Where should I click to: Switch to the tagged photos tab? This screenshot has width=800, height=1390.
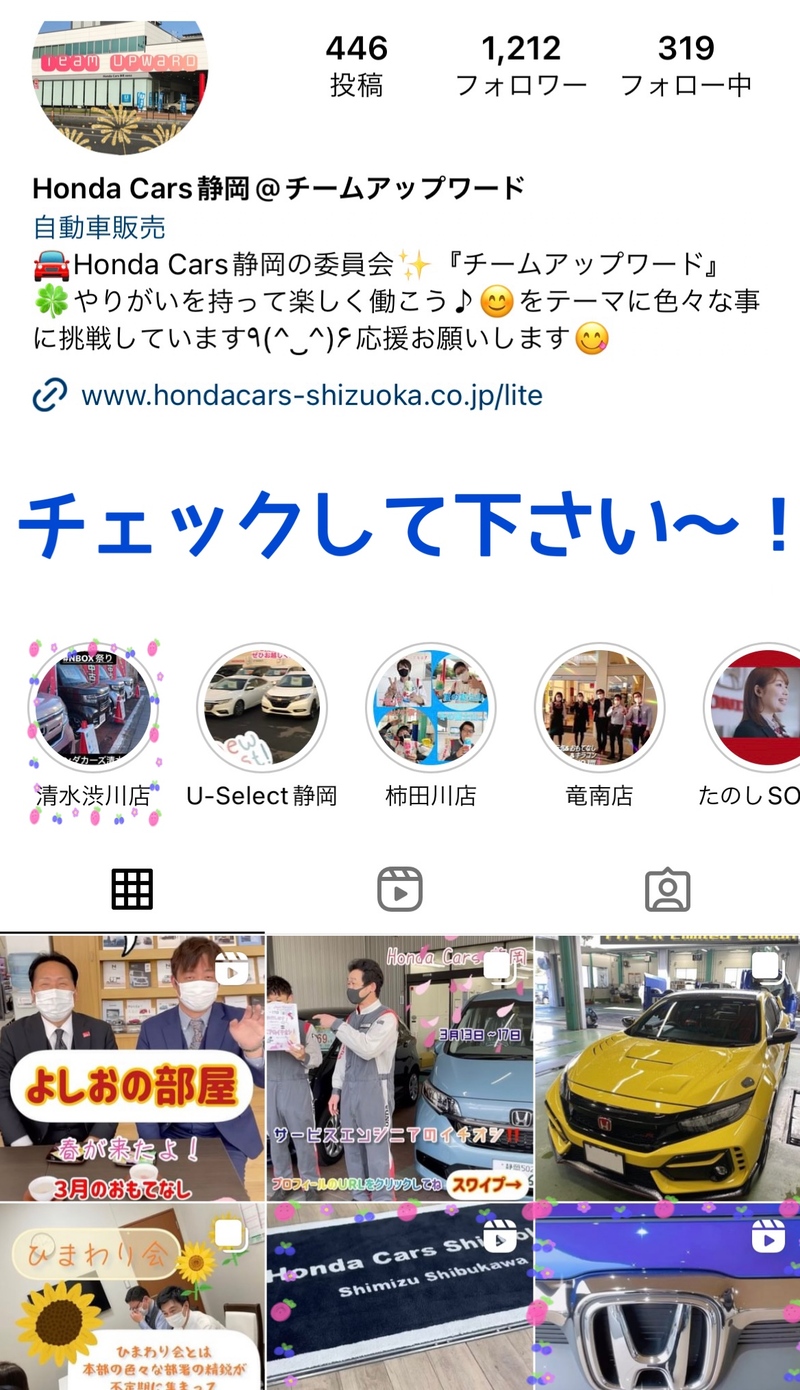[667, 888]
